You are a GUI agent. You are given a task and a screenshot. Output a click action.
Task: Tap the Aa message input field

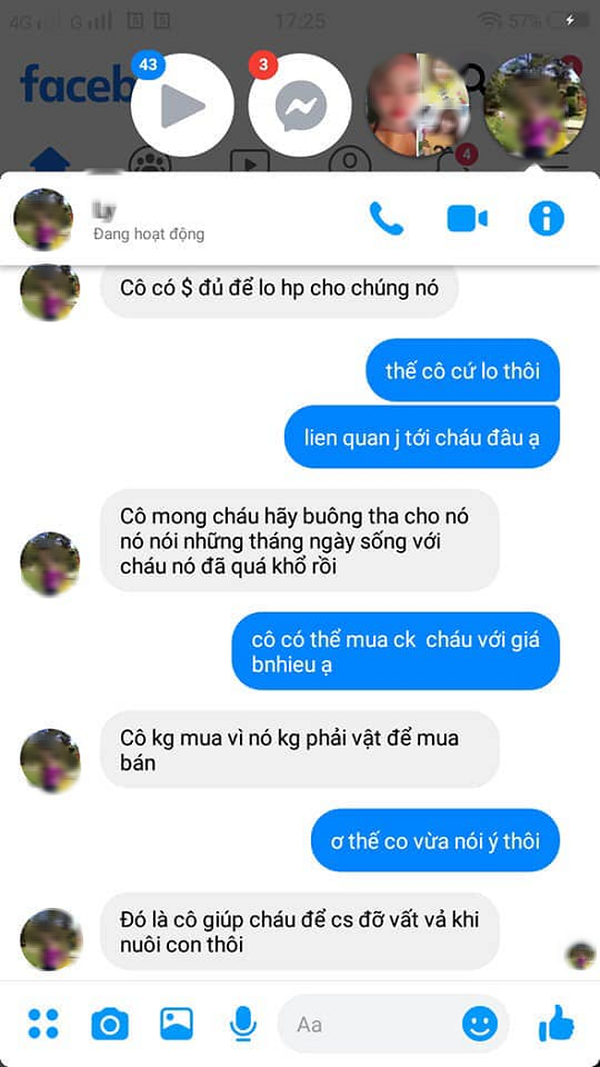tap(370, 1024)
